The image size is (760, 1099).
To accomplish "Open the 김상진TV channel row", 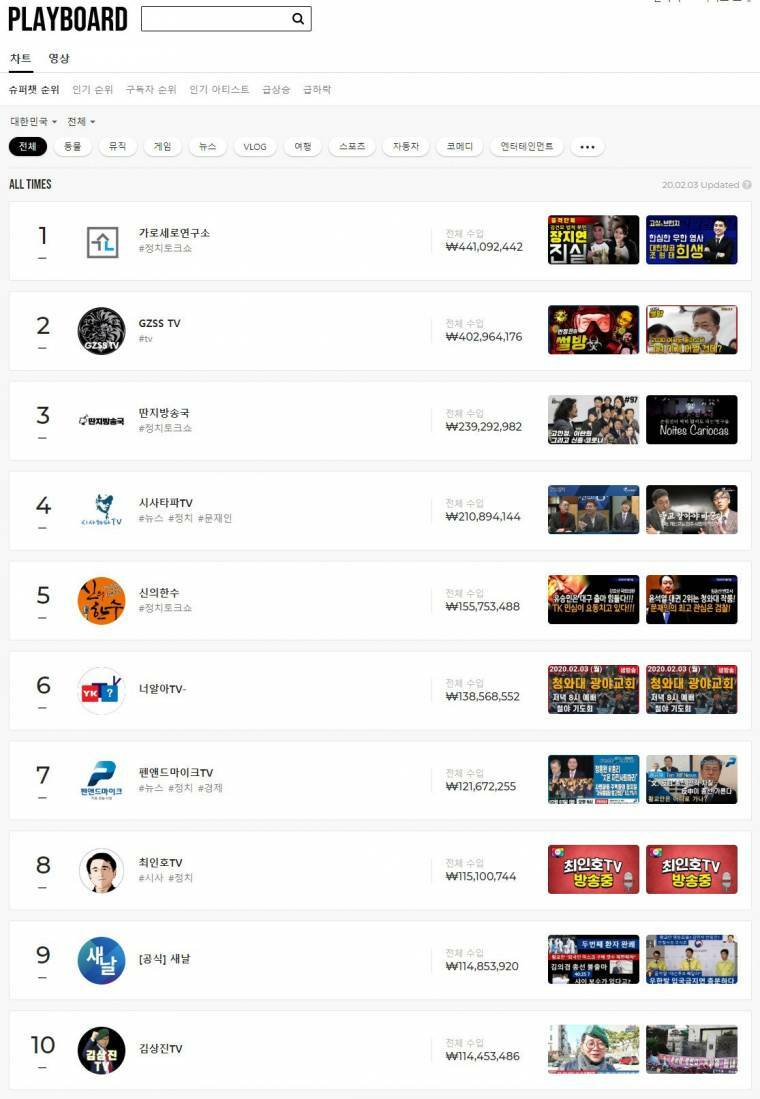I will point(161,1049).
